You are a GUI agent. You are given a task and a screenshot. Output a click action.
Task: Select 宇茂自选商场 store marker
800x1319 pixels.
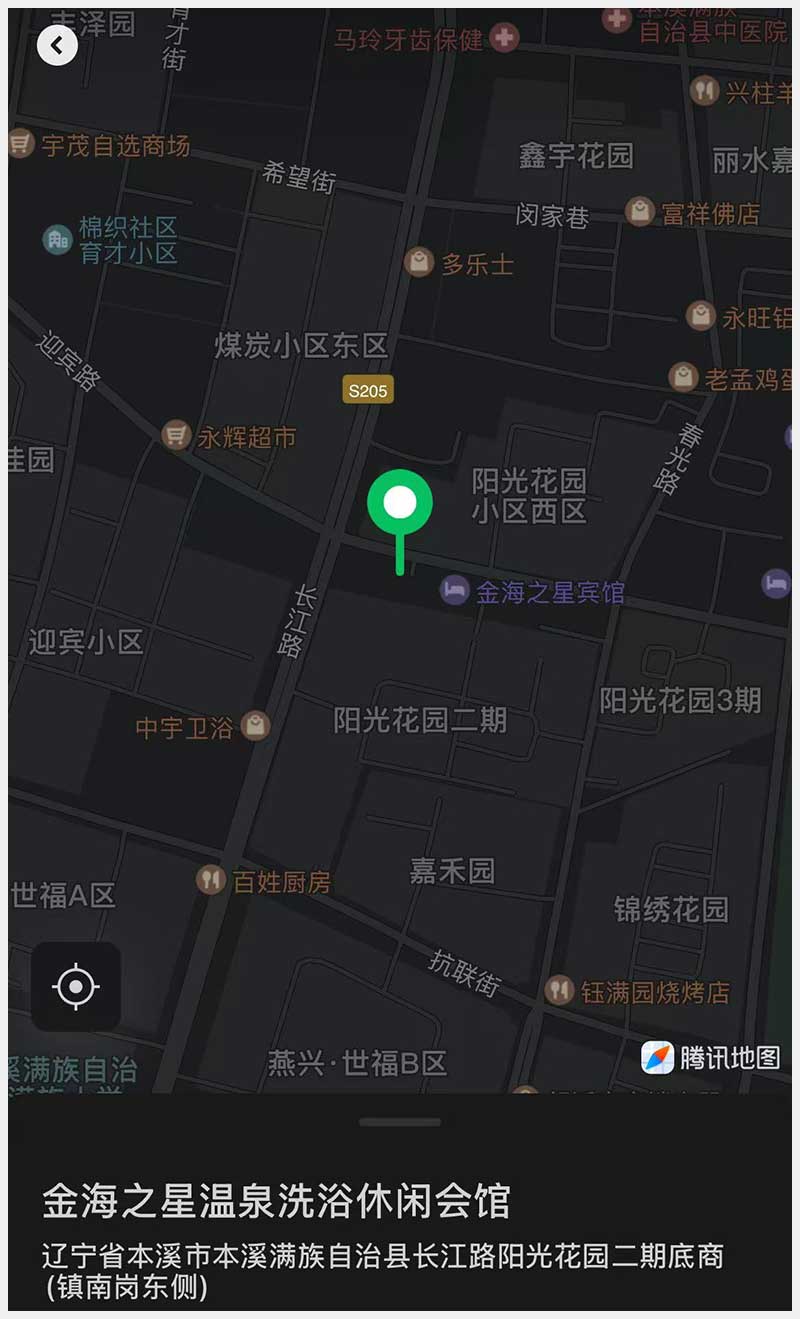[x=21, y=145]
